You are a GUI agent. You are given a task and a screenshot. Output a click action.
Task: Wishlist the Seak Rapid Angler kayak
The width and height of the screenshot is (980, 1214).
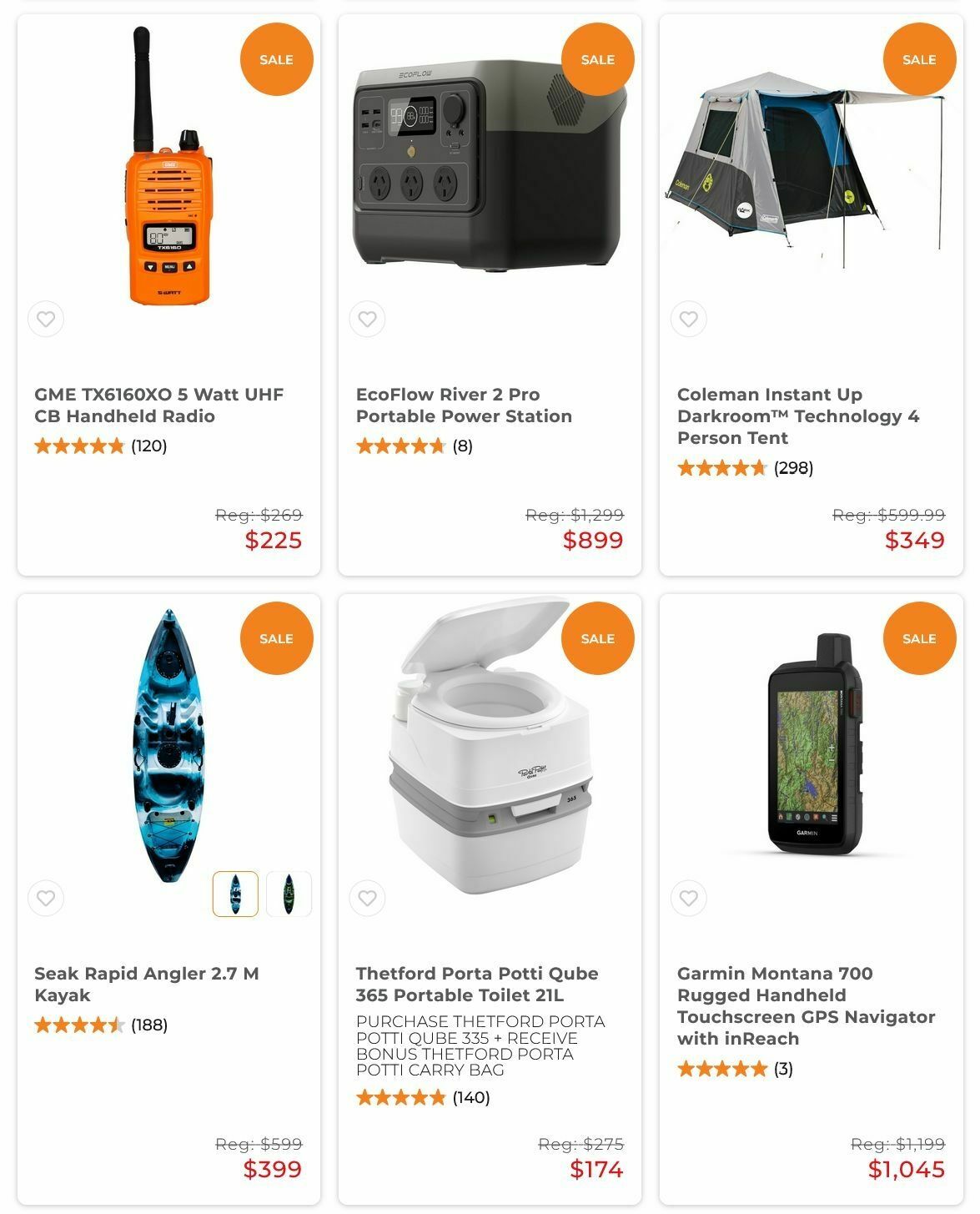click(x=46, y=898)
